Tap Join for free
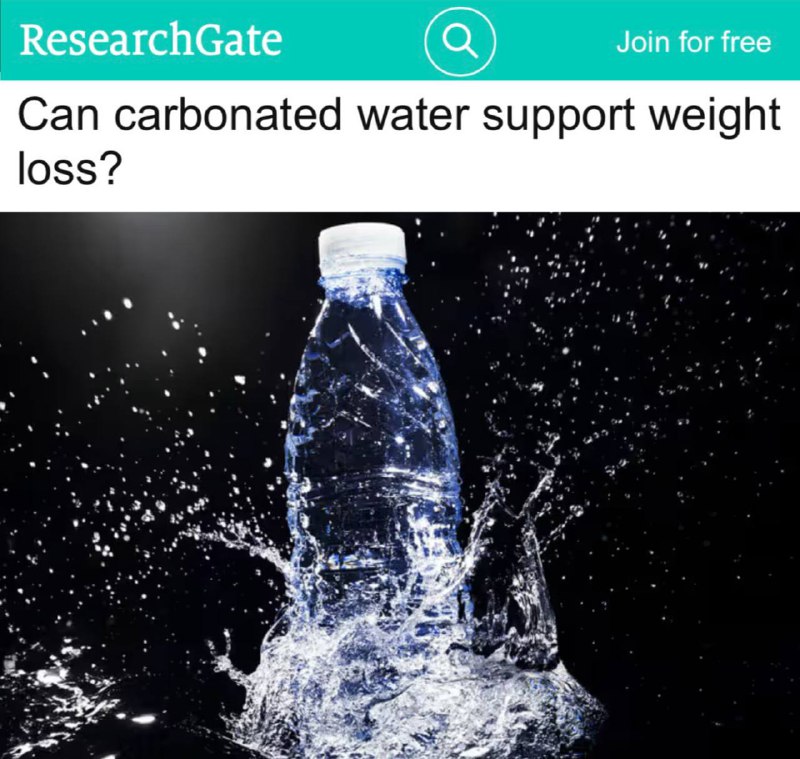Viewport: 800px width, 759px height. tap(693, 42)
